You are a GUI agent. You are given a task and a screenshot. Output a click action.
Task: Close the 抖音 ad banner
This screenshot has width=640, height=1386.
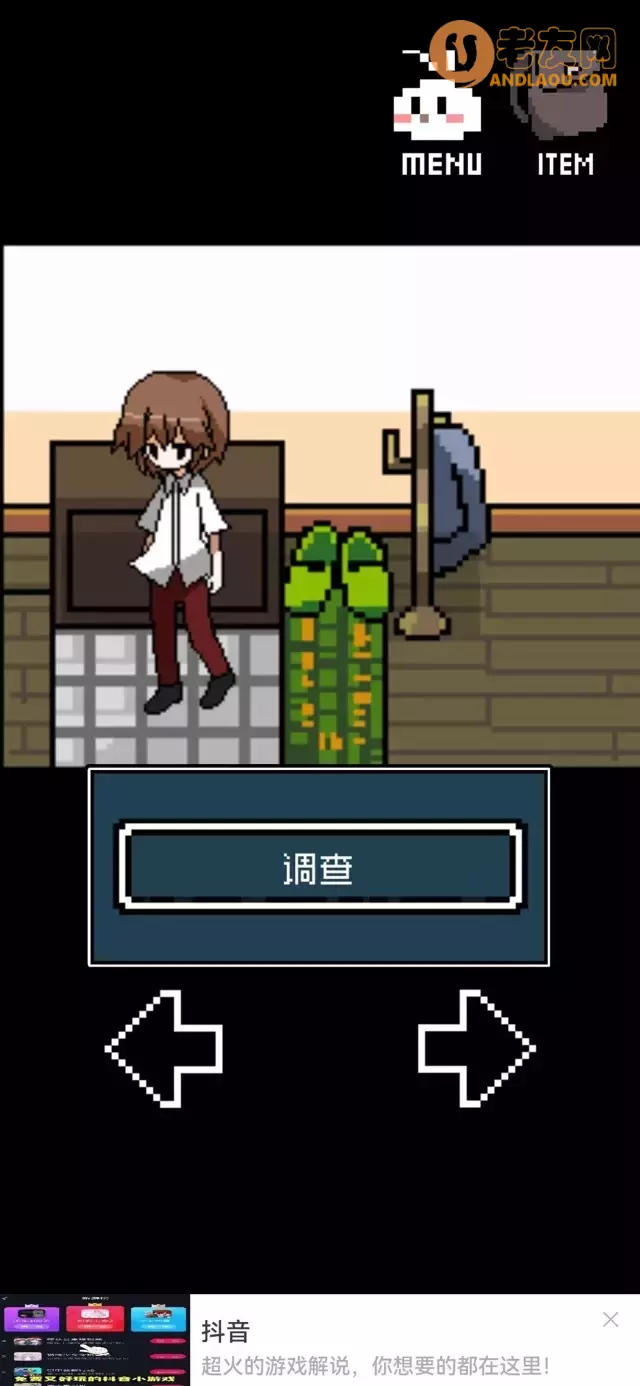(610, 1320)
